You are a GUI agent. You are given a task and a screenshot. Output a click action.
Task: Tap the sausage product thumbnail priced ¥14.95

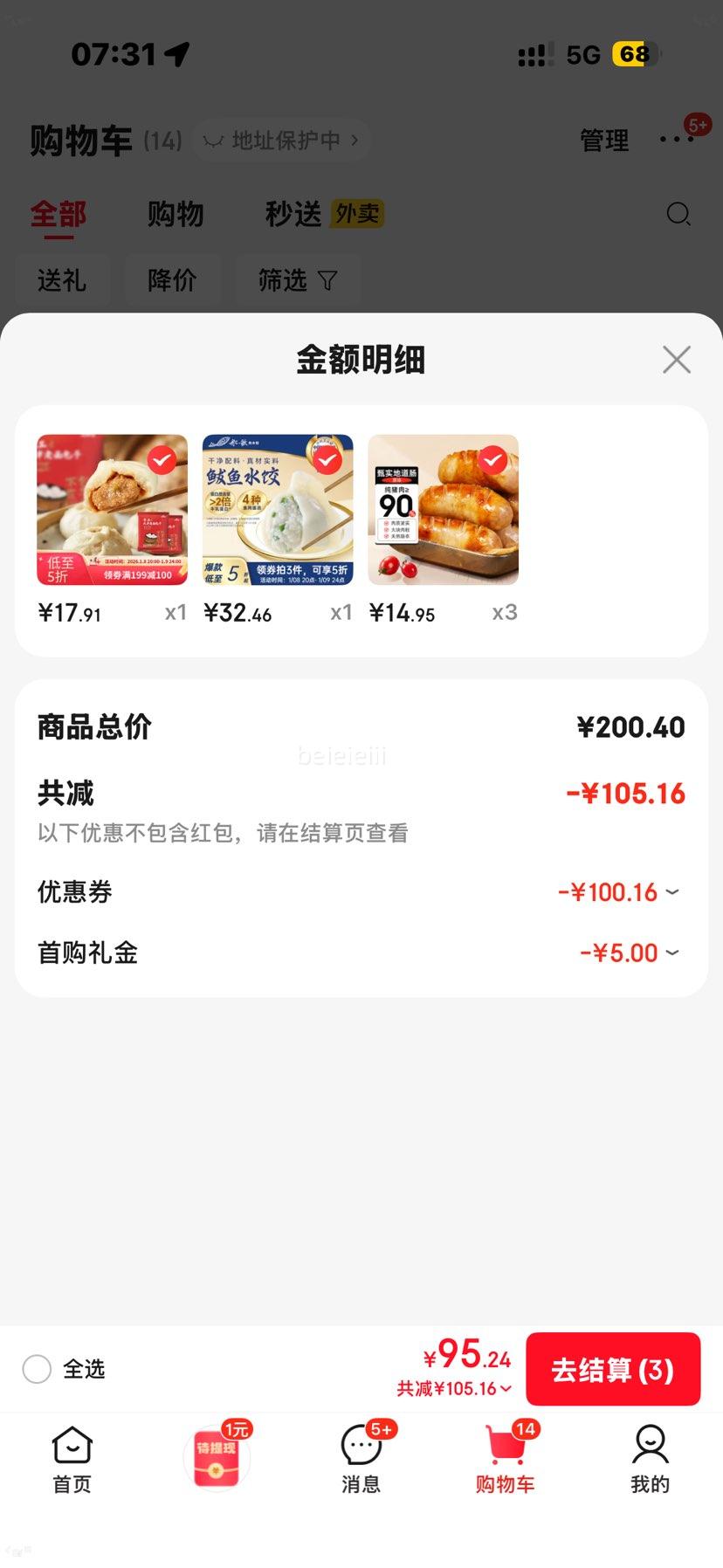coord(443,509)
